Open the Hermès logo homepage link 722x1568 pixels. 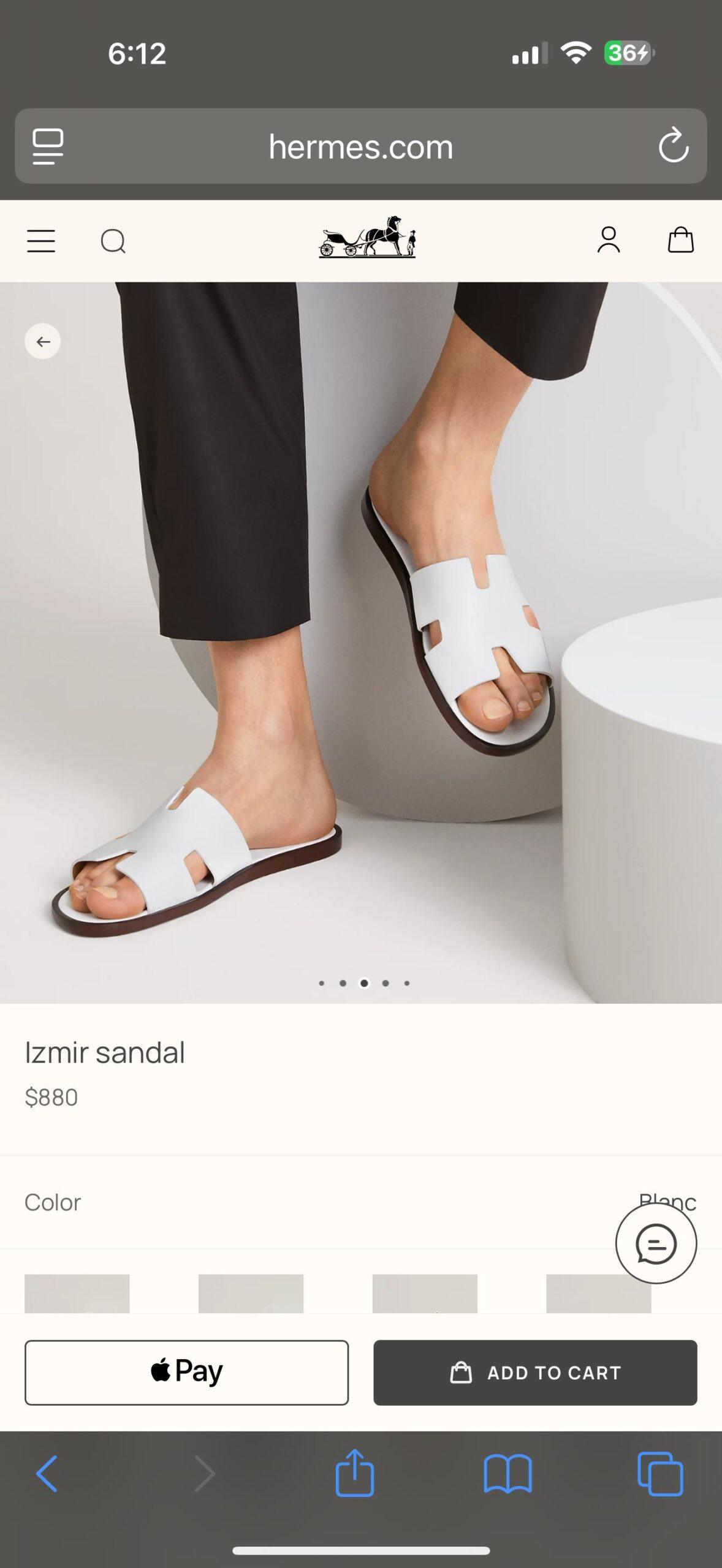pyautogui.click(x=367, y=238)
